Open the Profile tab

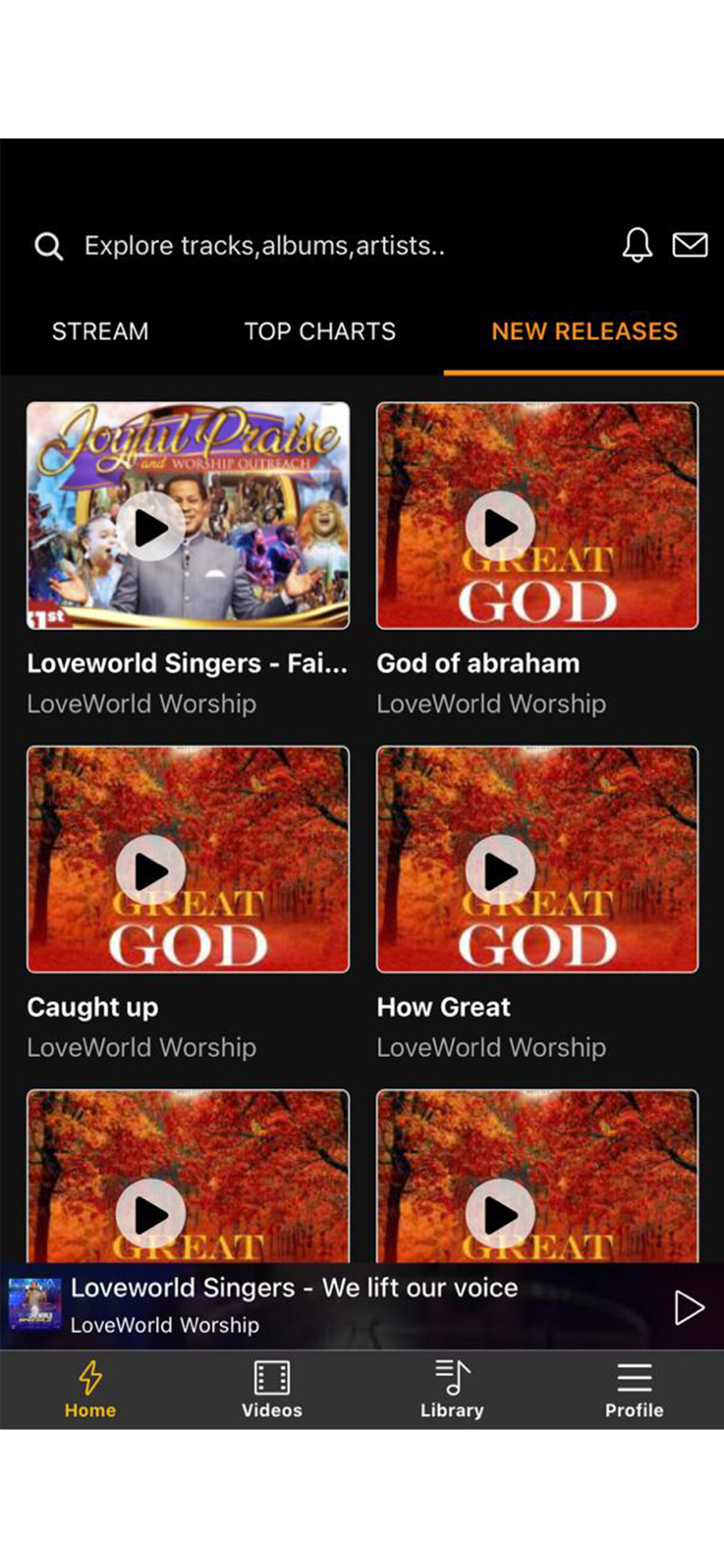tap(634, 1390)
